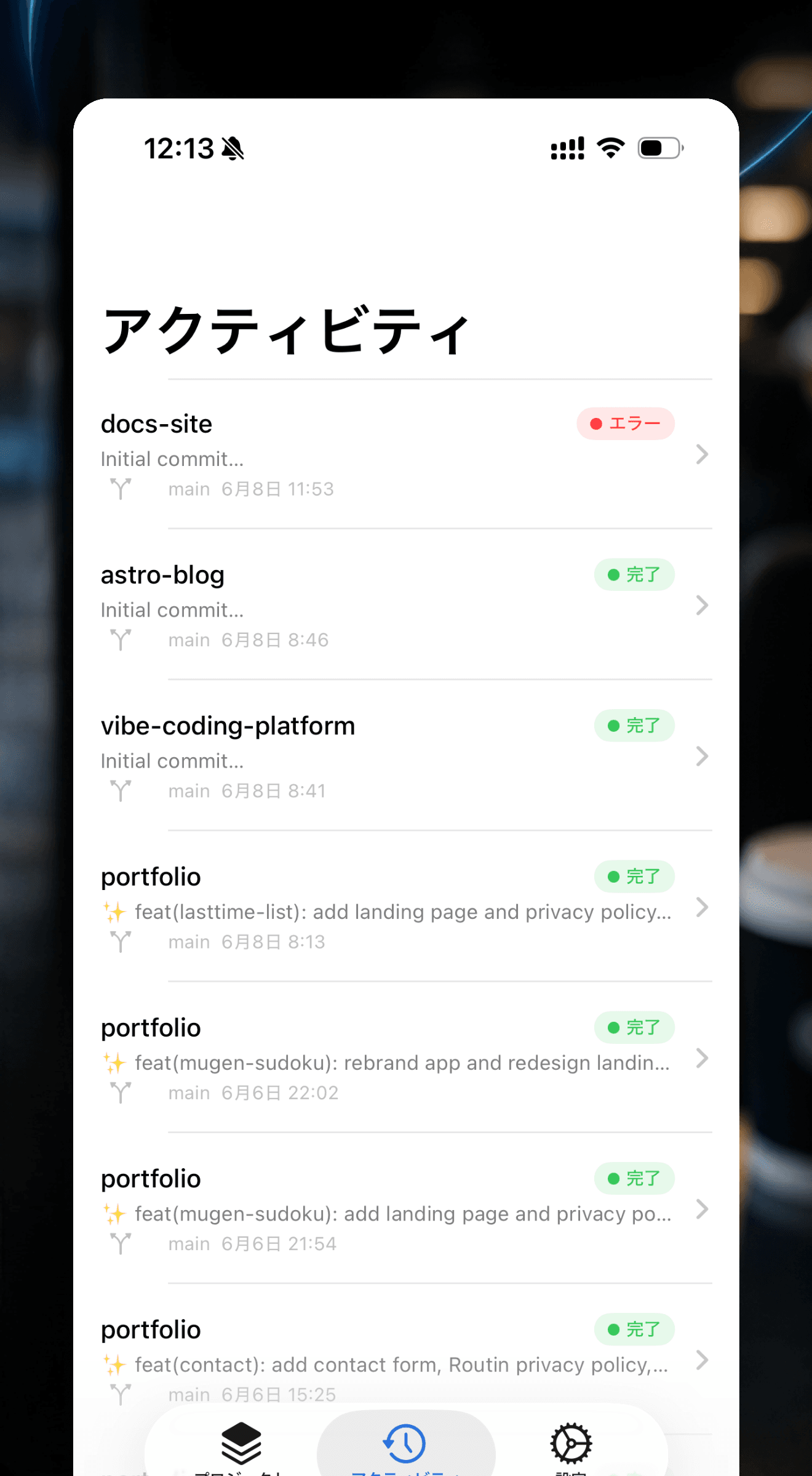Open portfolio entry about rebrand app and redesign
Image resolution: width=812 pixels, height=1476 pixels.
point(406,1057)
